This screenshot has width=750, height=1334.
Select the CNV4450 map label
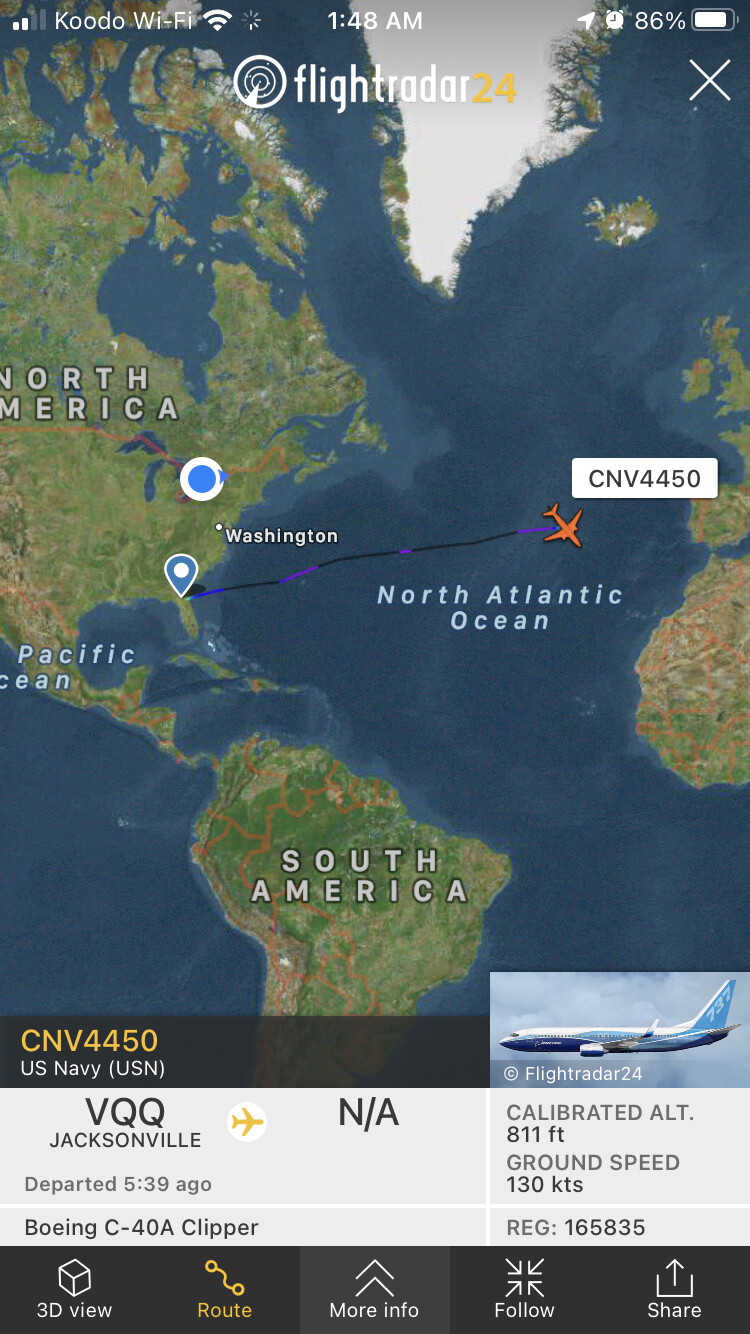click(x=644, y=478)
